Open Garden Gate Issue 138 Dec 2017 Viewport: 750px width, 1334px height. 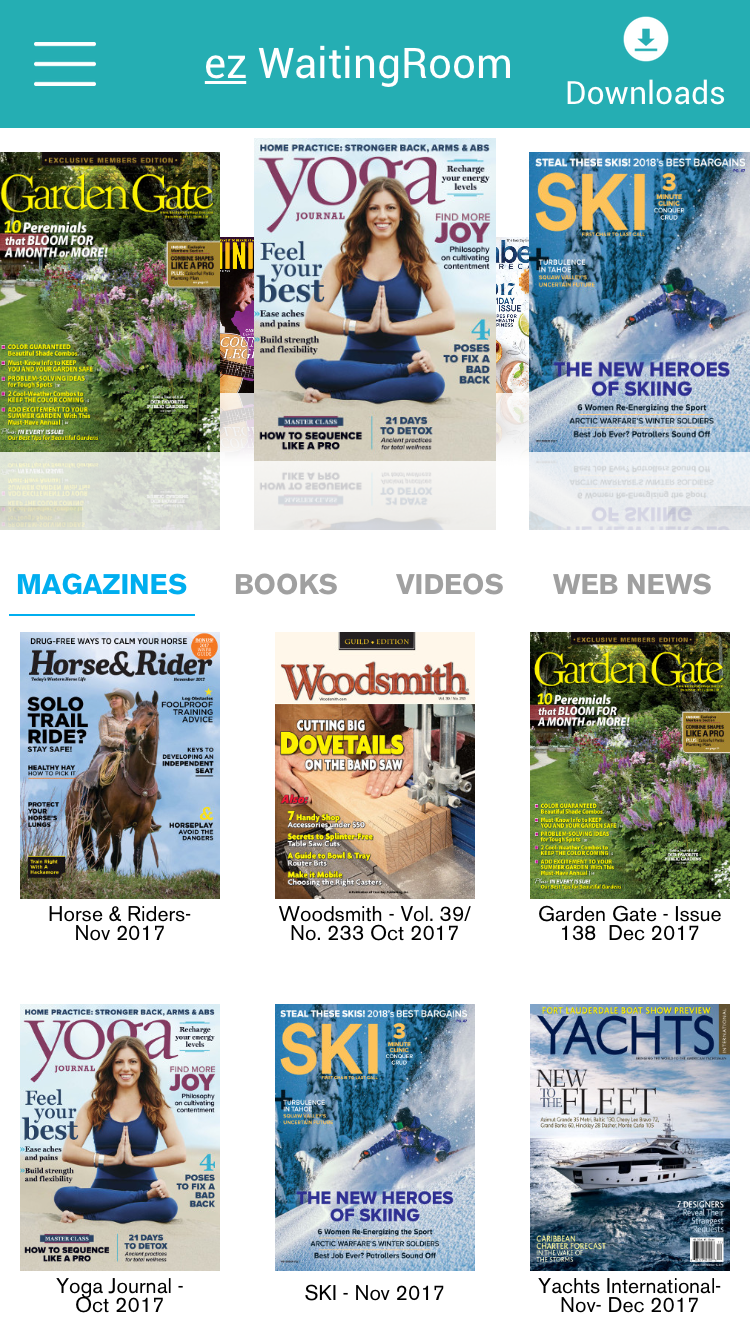[x=630, y=765]
